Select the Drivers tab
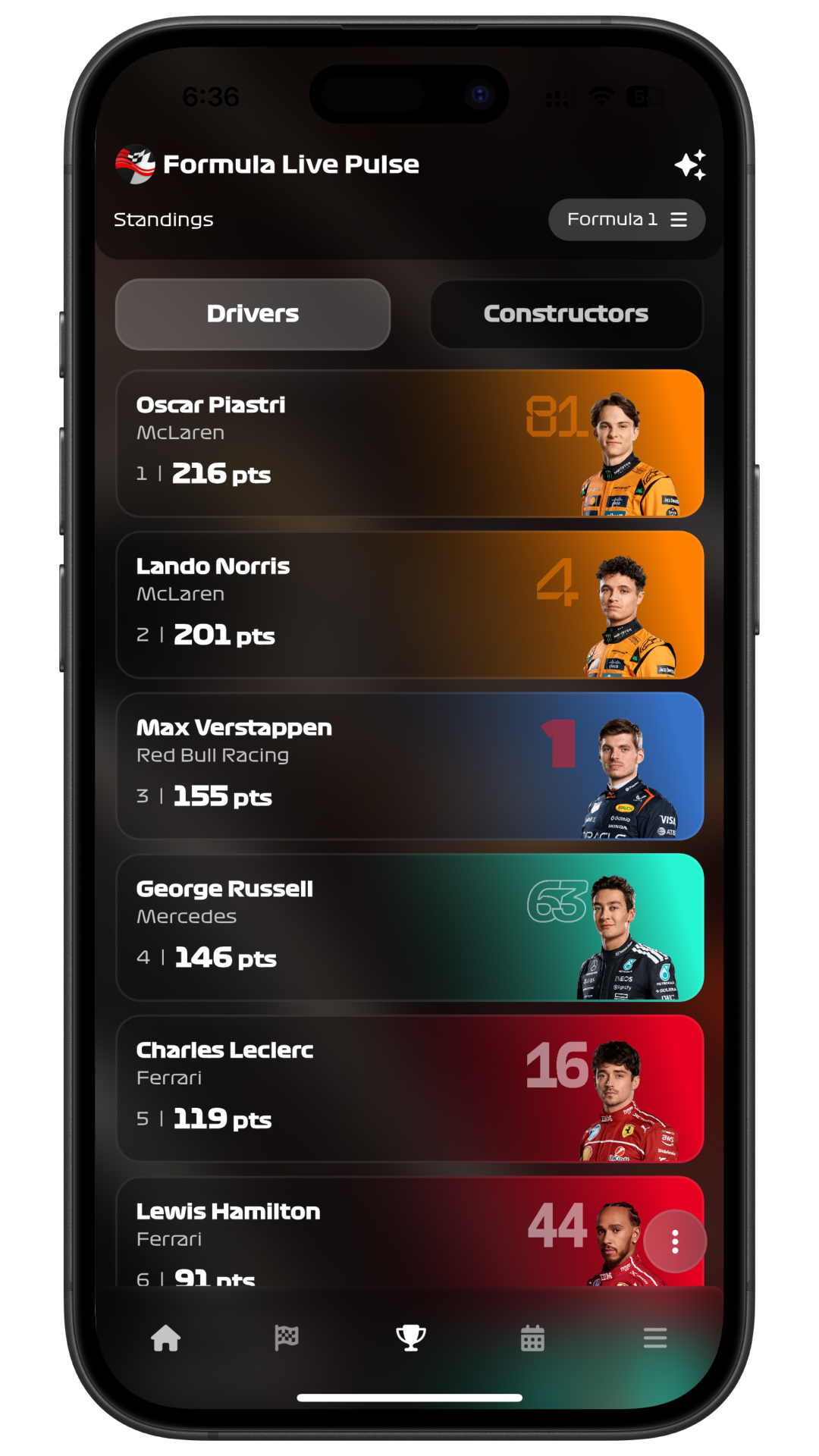 coord(253,314)
